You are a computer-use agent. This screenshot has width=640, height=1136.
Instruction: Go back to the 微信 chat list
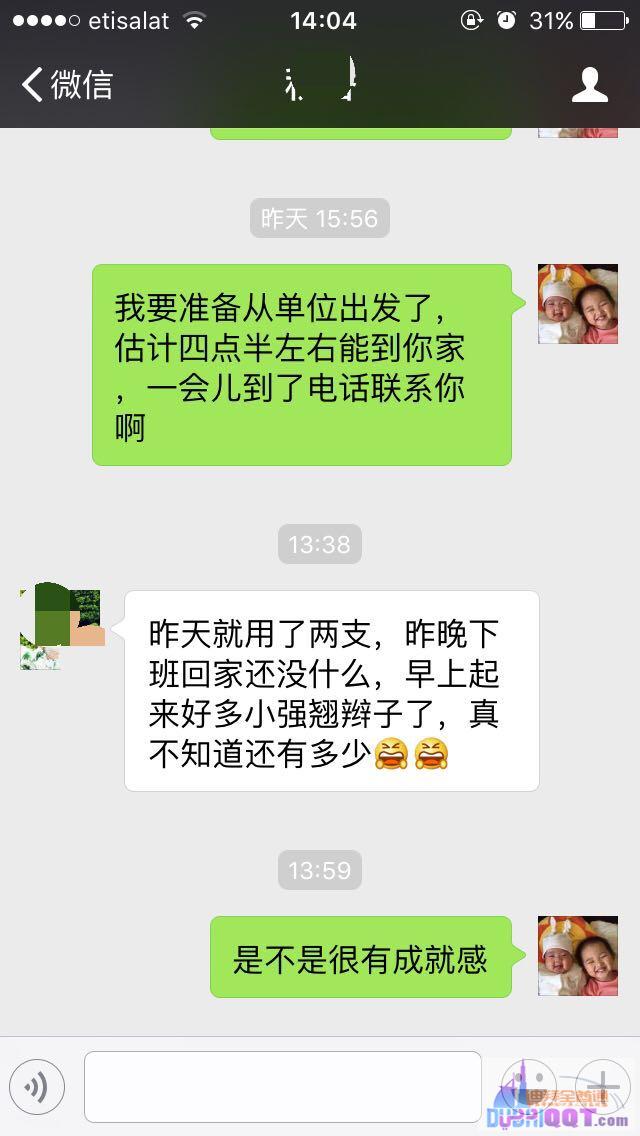pos(66,85)
